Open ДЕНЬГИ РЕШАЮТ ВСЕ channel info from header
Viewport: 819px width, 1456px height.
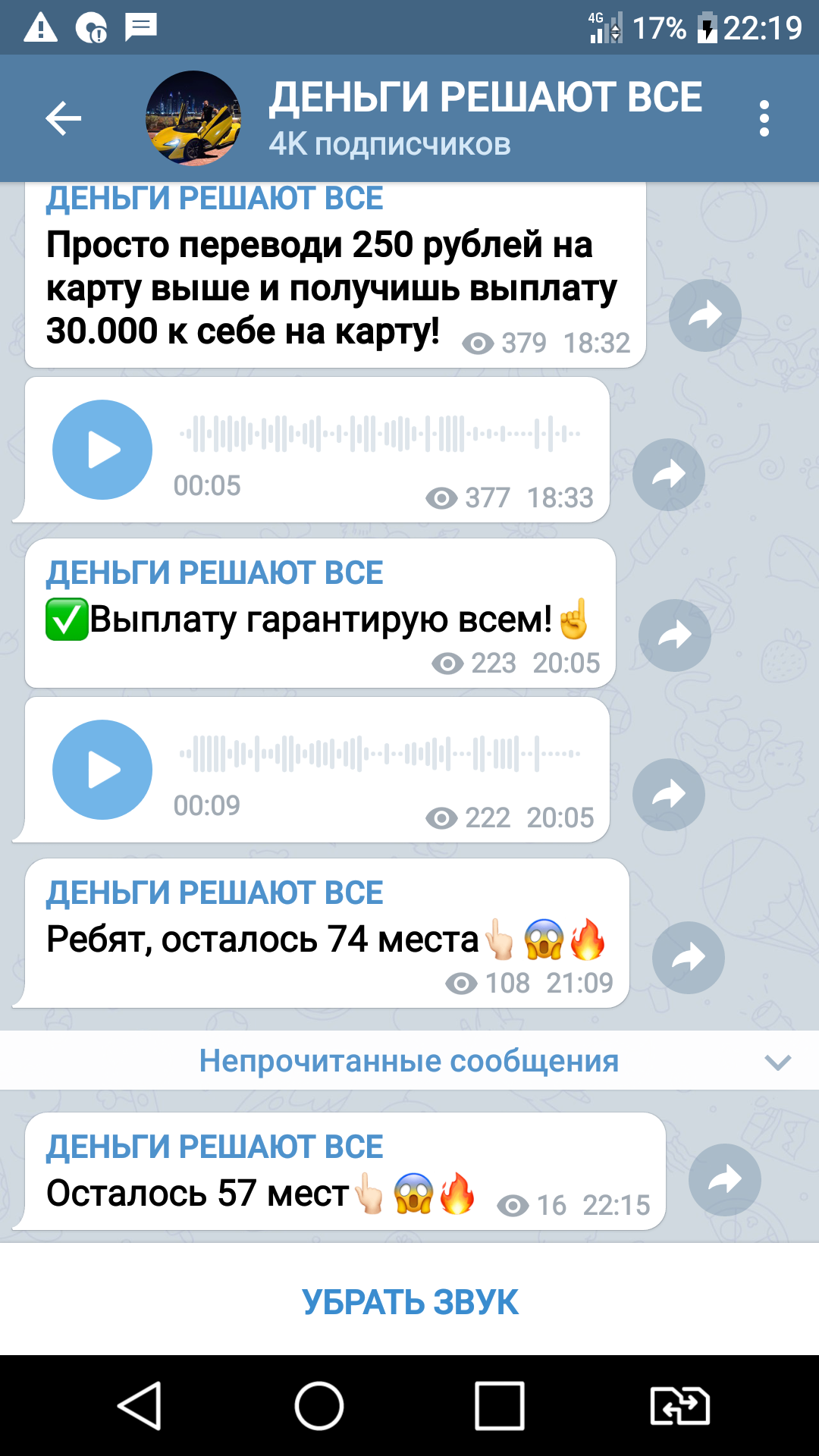pyautogui.click(x=485, y=118)
